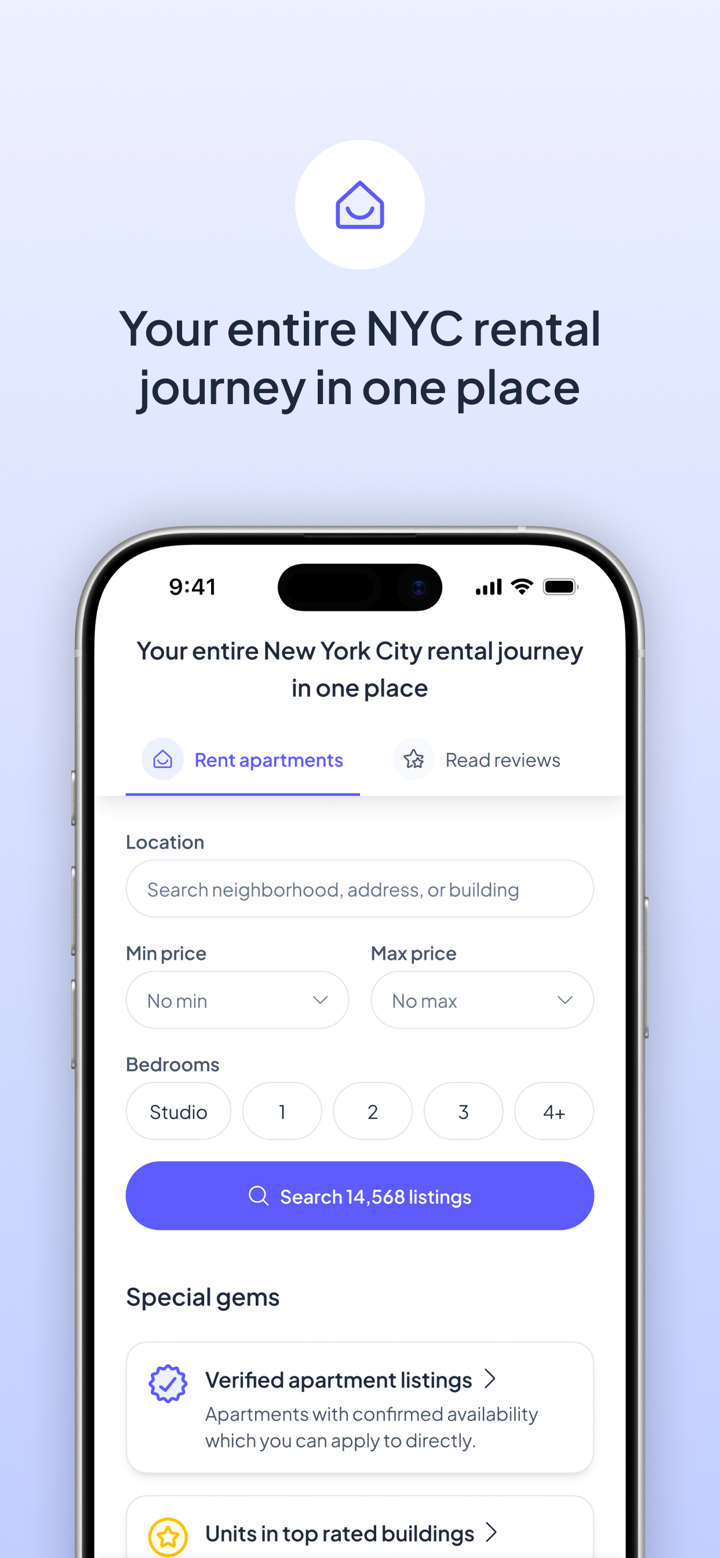Toggle the Studio bedrooms filter
The width and height of the screenshot is (720, 1558).
(178, 1111)
